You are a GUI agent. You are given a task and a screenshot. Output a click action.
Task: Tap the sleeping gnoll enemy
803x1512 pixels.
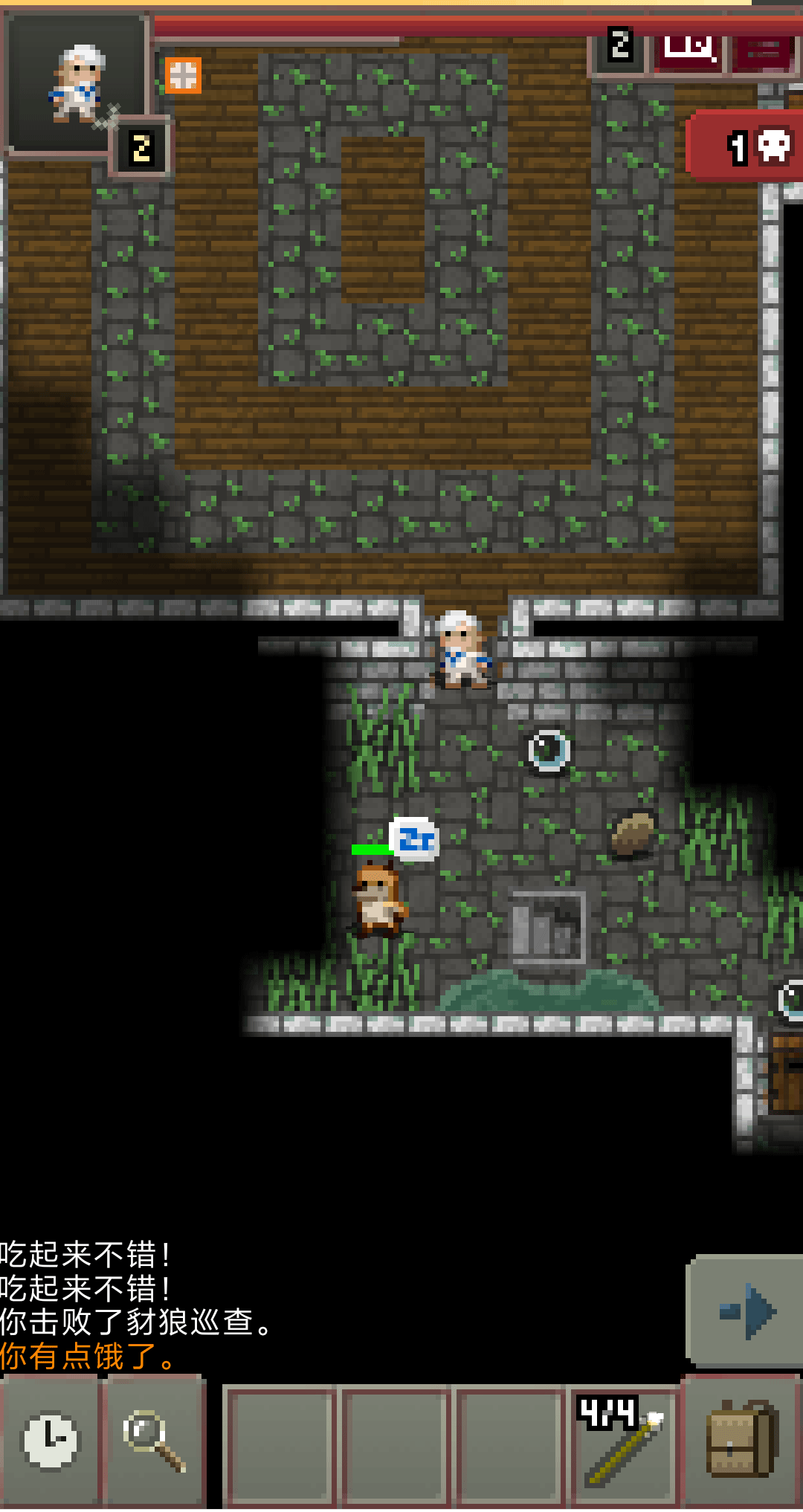click(380, 898)
